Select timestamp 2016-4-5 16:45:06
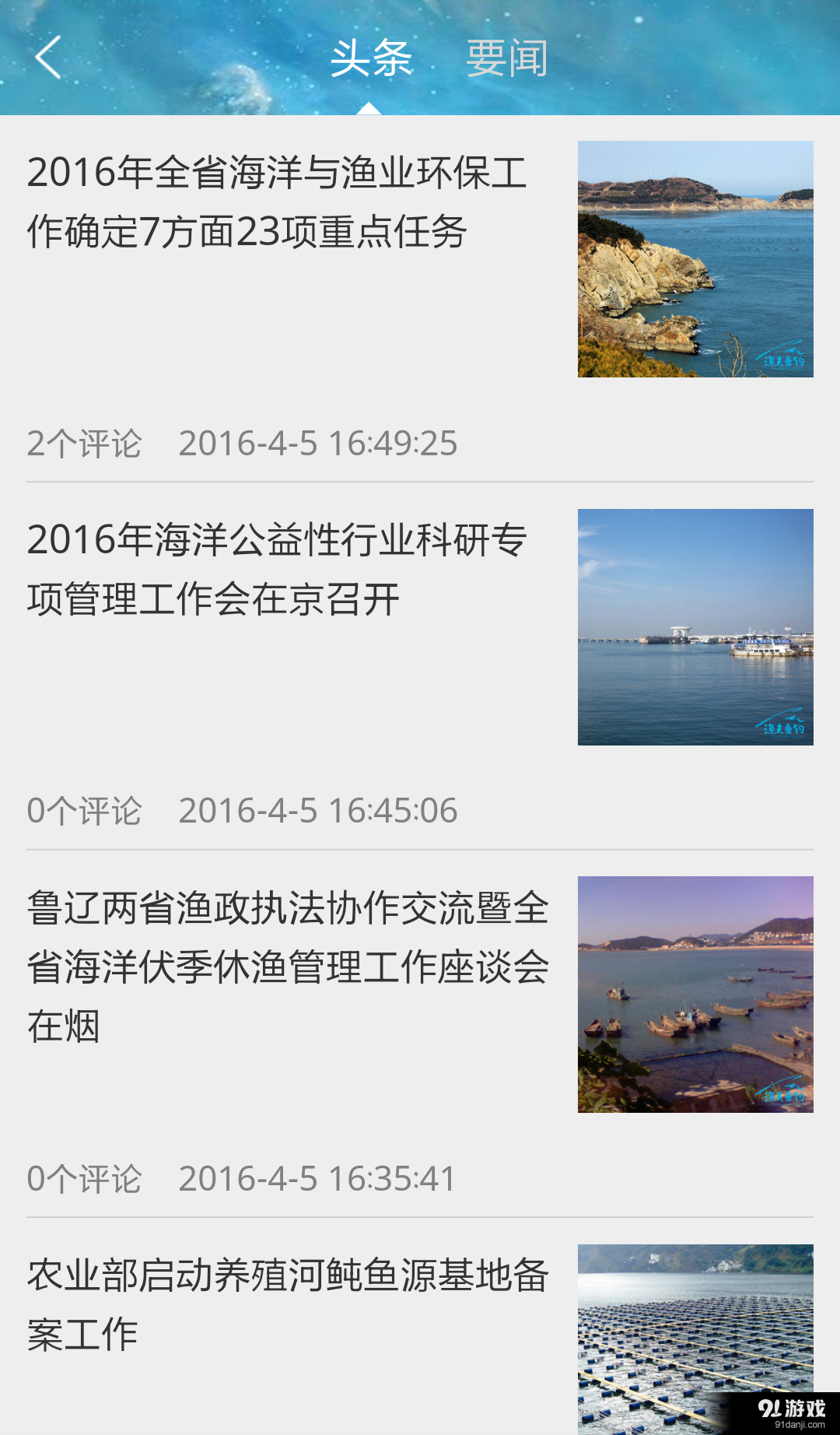The image size is (840, 1435). click(x=317, y=810)
